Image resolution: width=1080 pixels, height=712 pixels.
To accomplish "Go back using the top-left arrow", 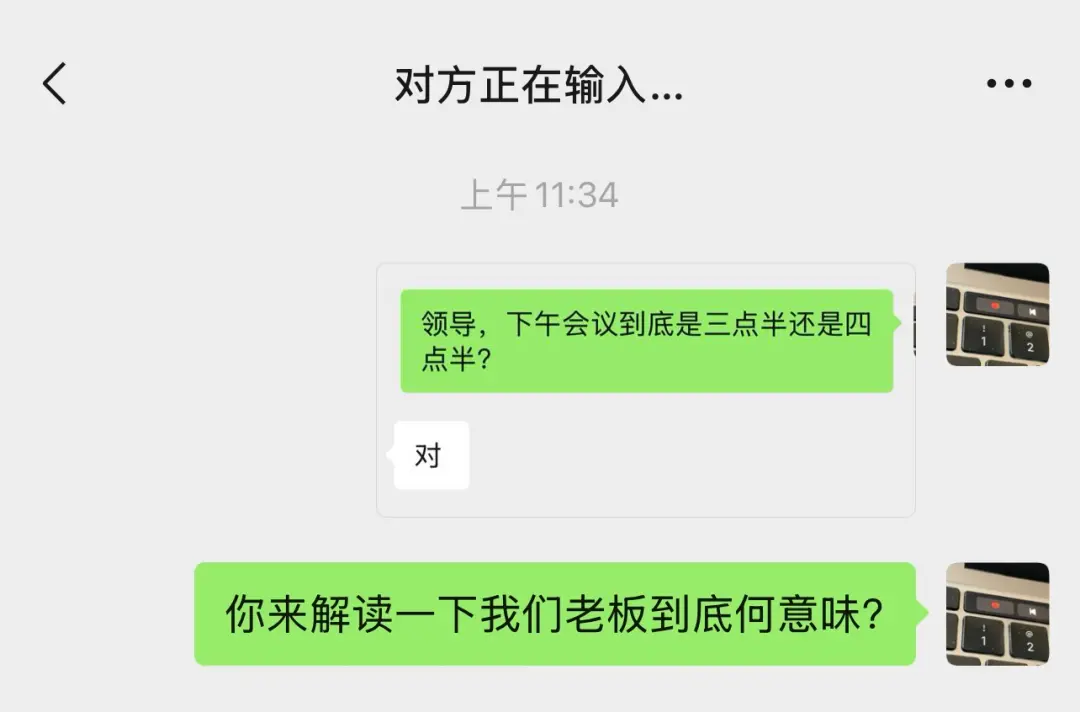I will click(x=55, y=83).
